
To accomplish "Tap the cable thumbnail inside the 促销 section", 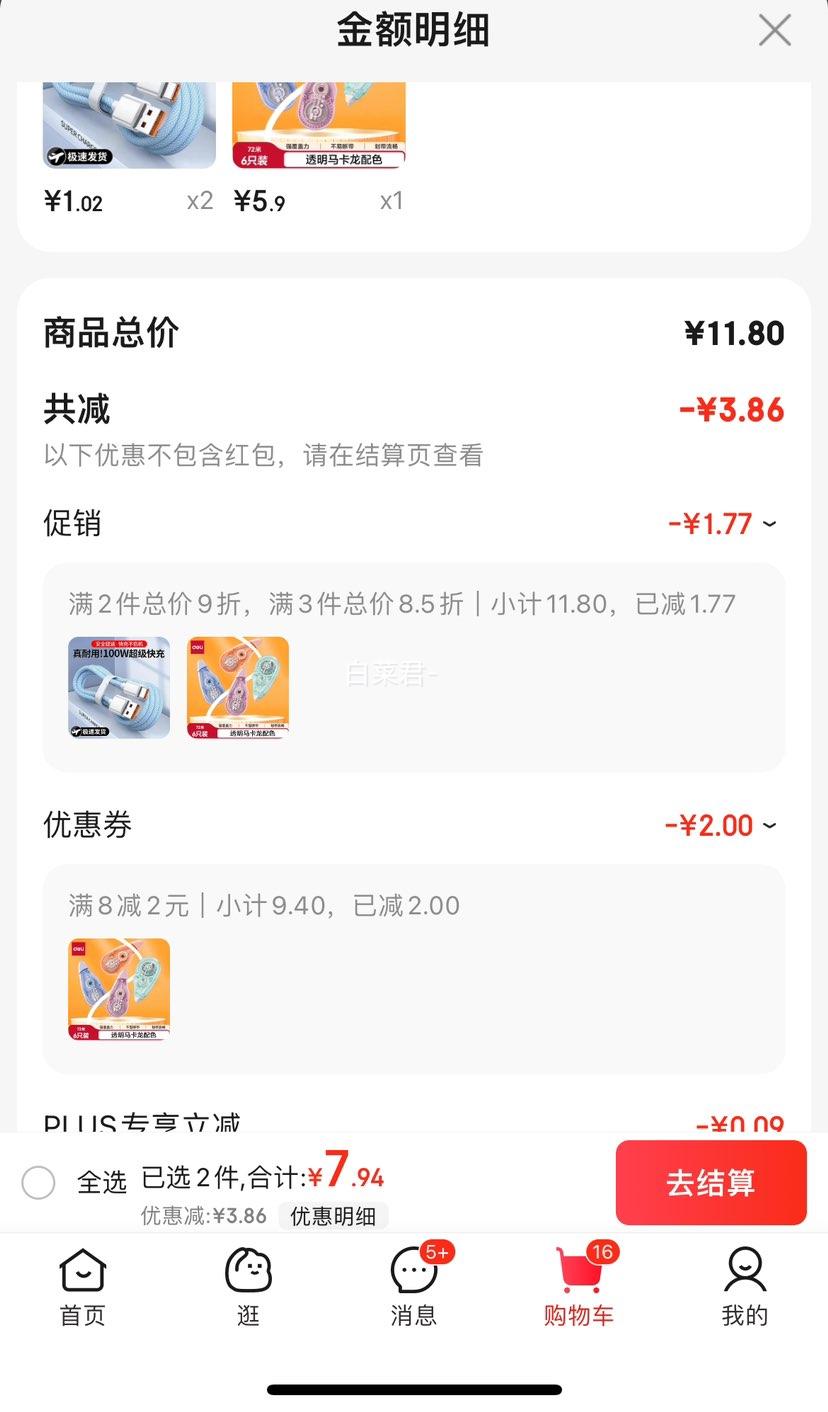I will 118,687.
